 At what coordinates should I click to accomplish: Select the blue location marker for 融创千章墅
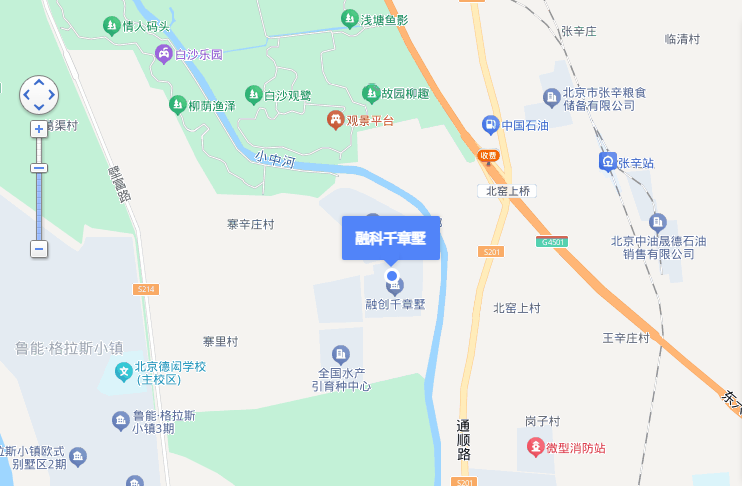[x=392, y=276]
